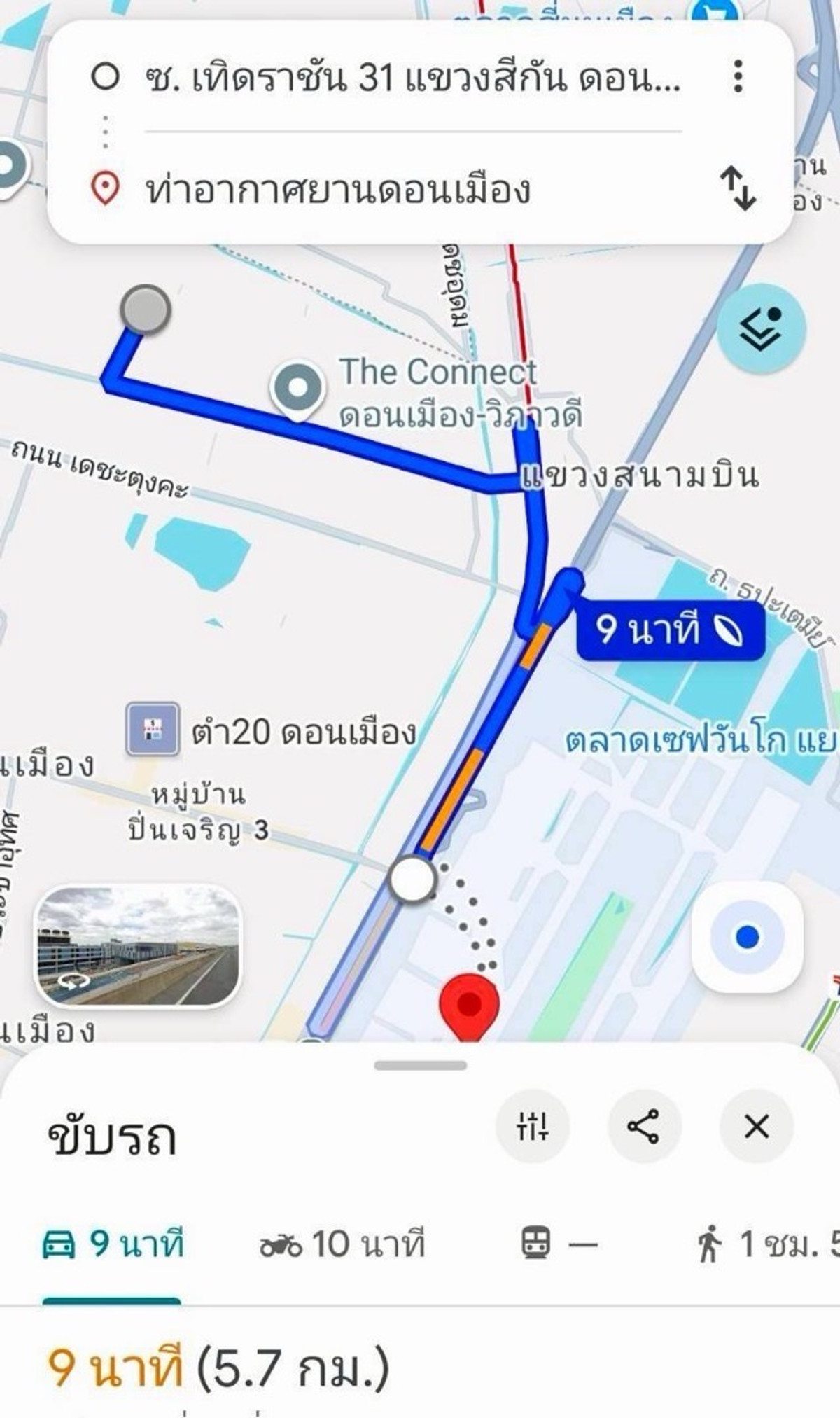Center map on my location
The width and height of the screenshot is (840, 1418).
tap(748, 937)
